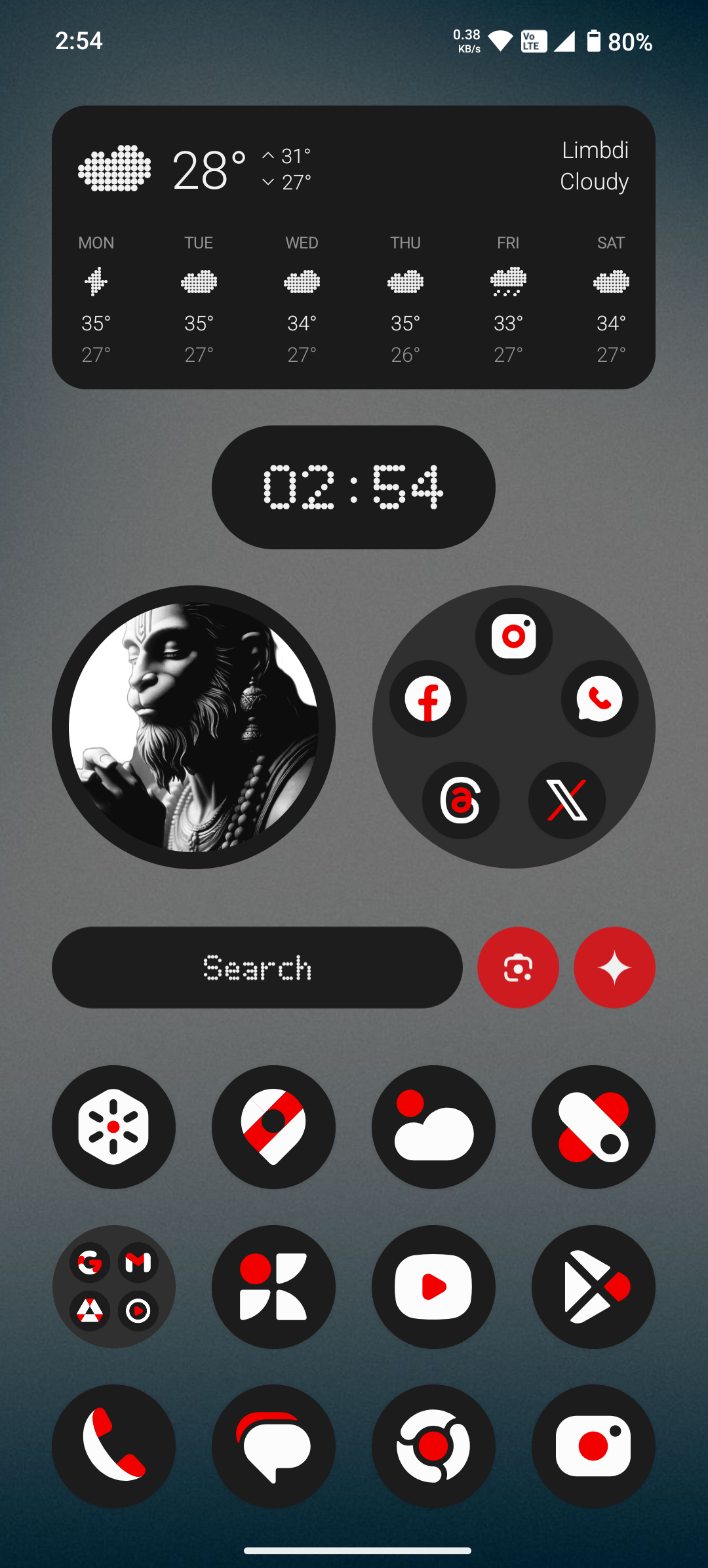Tap the 02:54 digital clock widget
This screenshot has height=1568, width=708.
tap(353, 487)
